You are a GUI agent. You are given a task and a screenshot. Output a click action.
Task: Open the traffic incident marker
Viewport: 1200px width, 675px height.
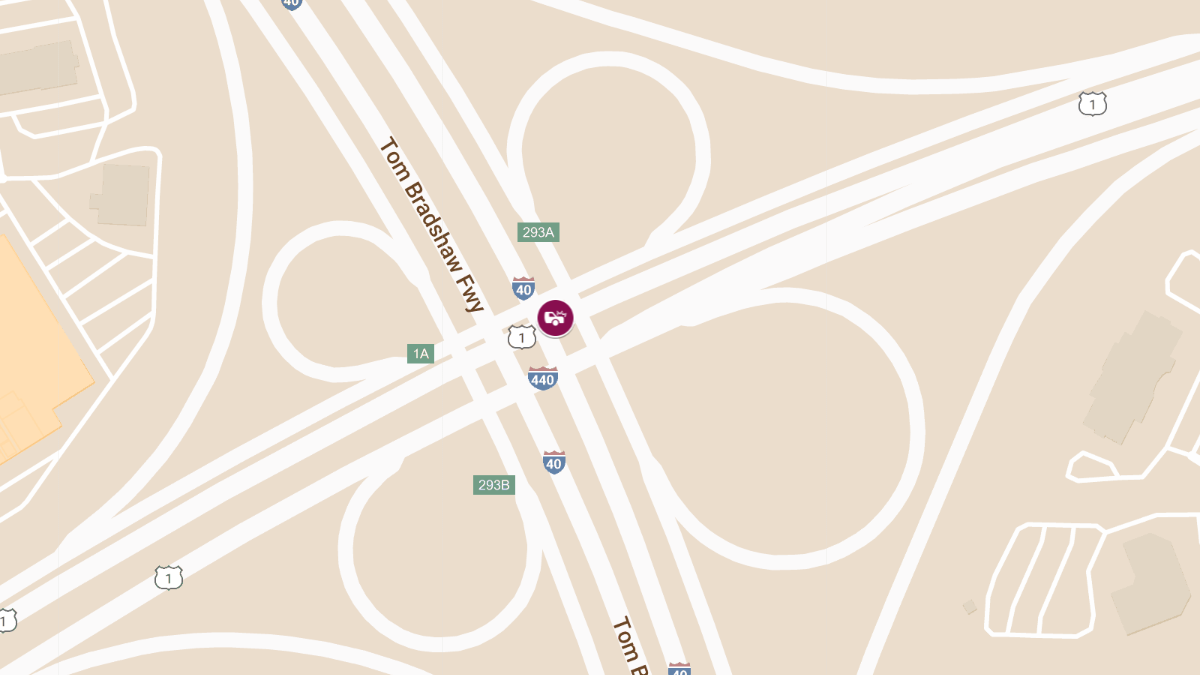point(555,317)
